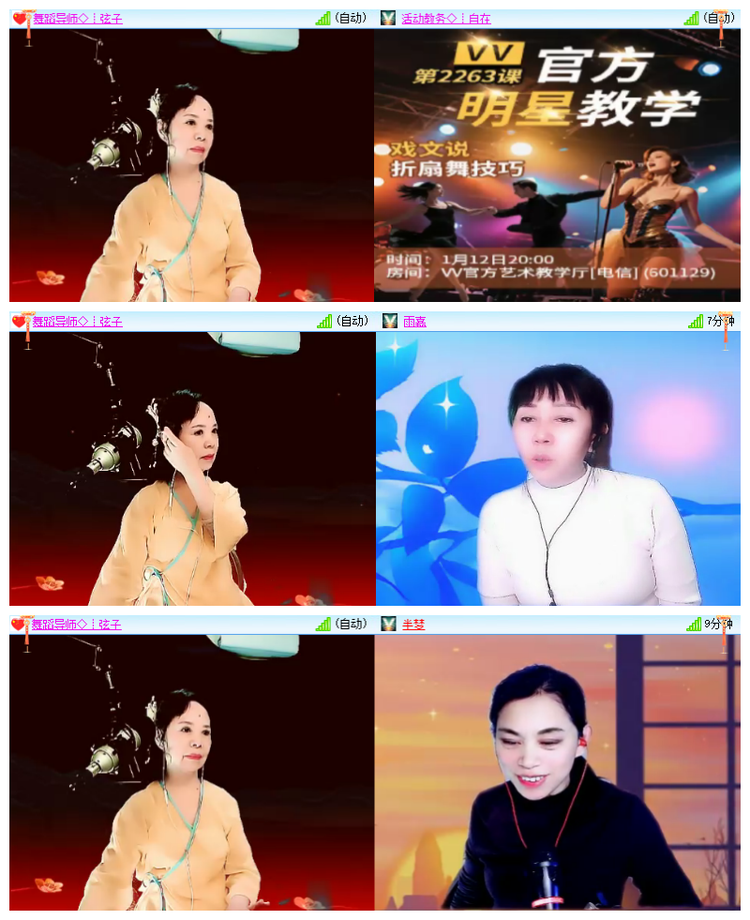Screen dimensions: 750x920
Task: Click the green signal strength bars for 弦子
Action: [x=325, y=17]
